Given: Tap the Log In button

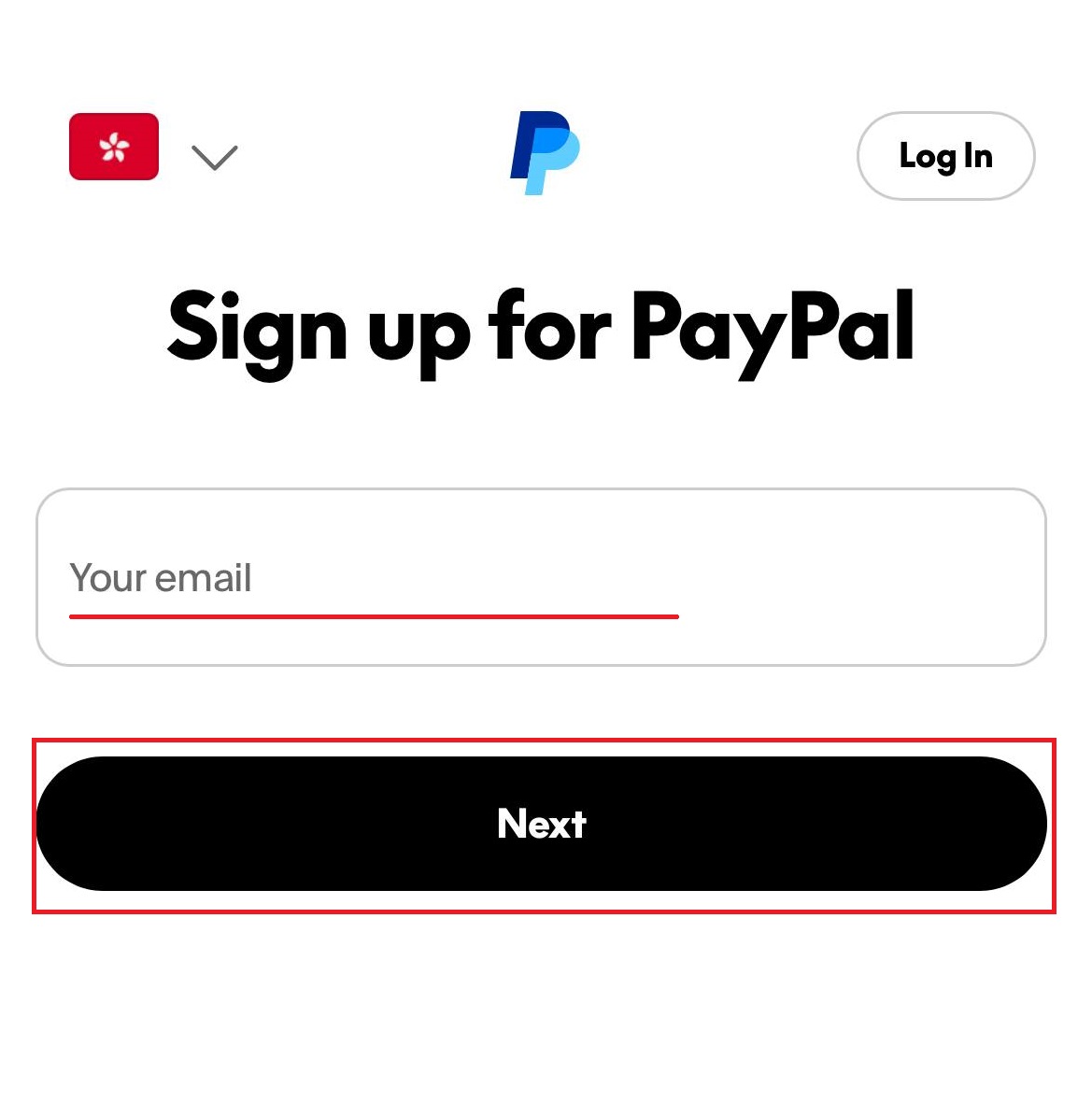Looking at the screenshot, I should point(945,156).
